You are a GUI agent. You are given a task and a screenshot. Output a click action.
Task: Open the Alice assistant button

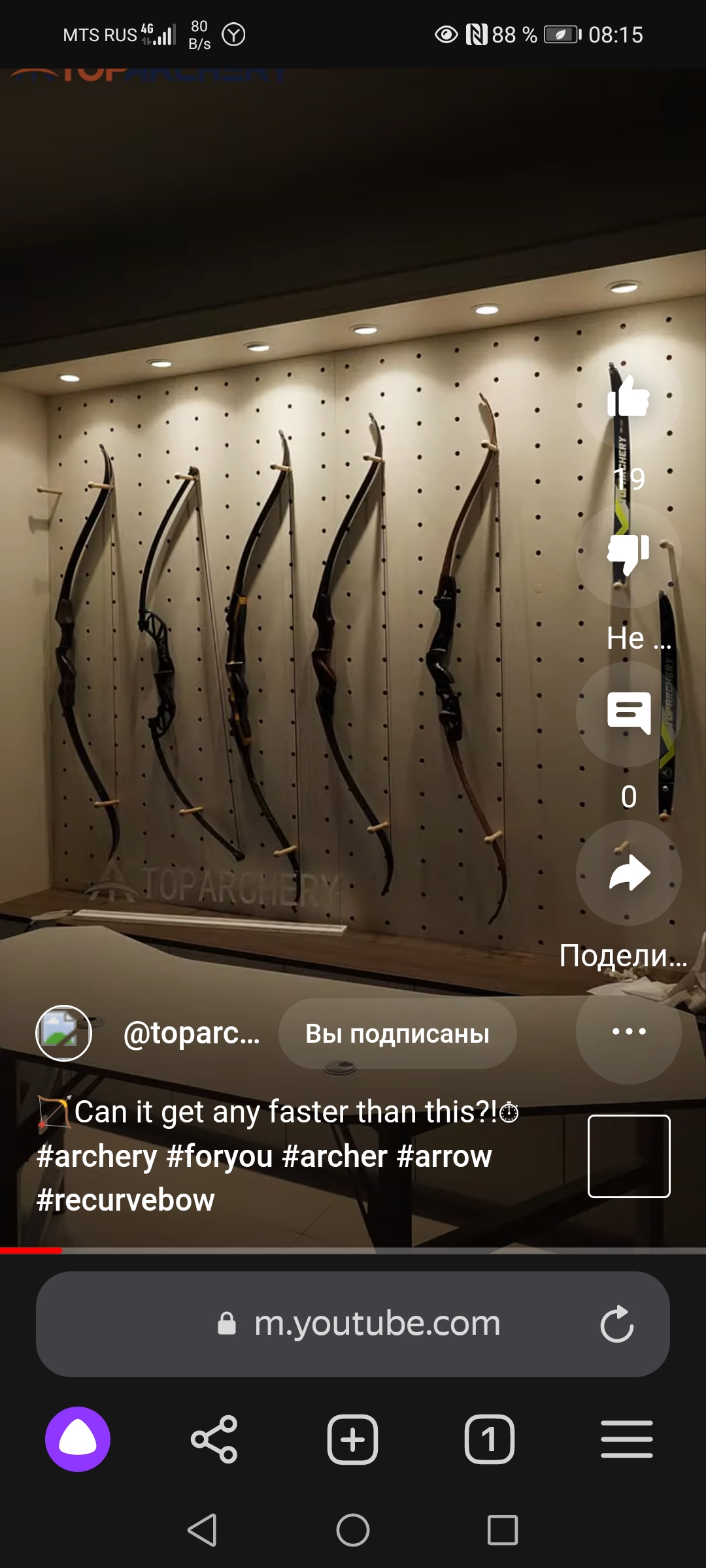point(78,1439)
